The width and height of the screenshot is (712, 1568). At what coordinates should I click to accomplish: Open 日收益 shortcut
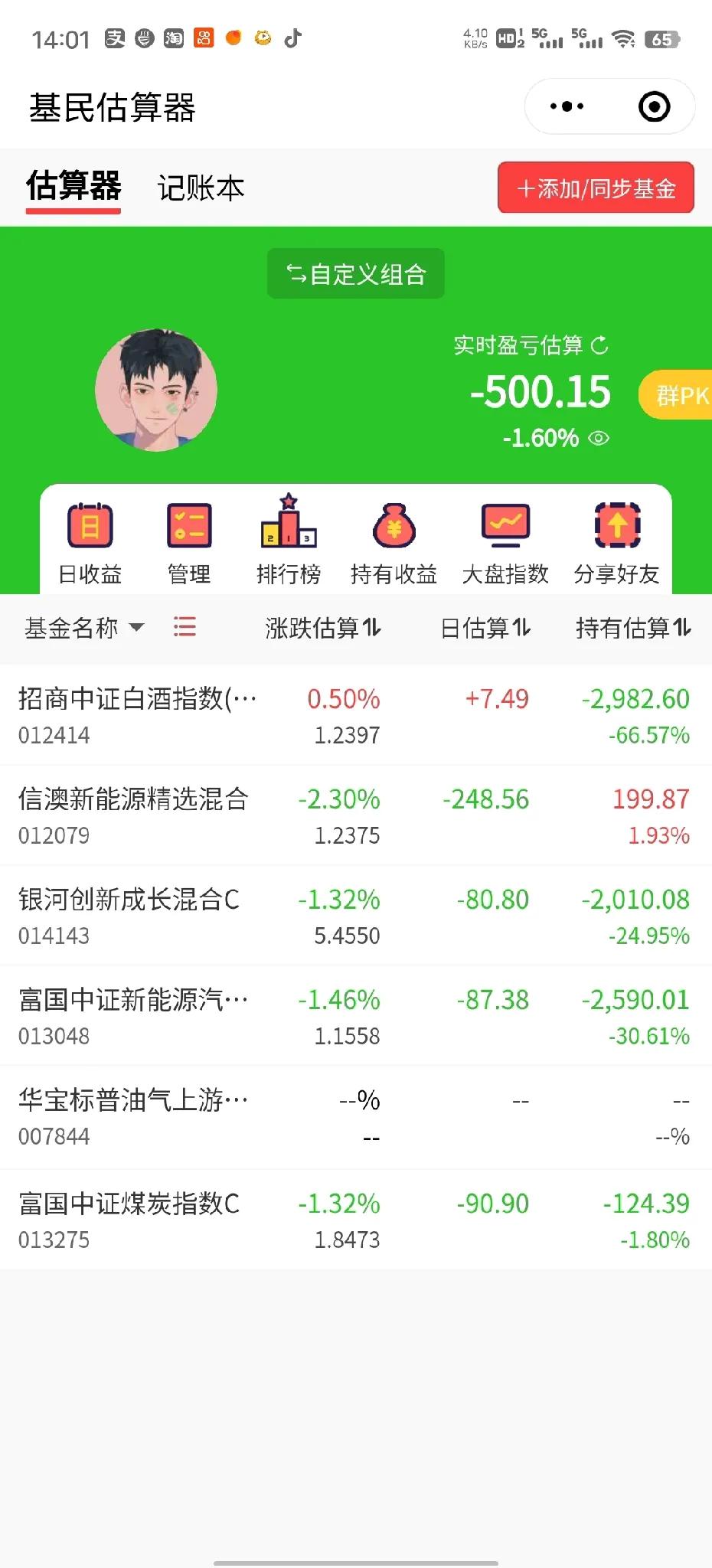point(90,542)
